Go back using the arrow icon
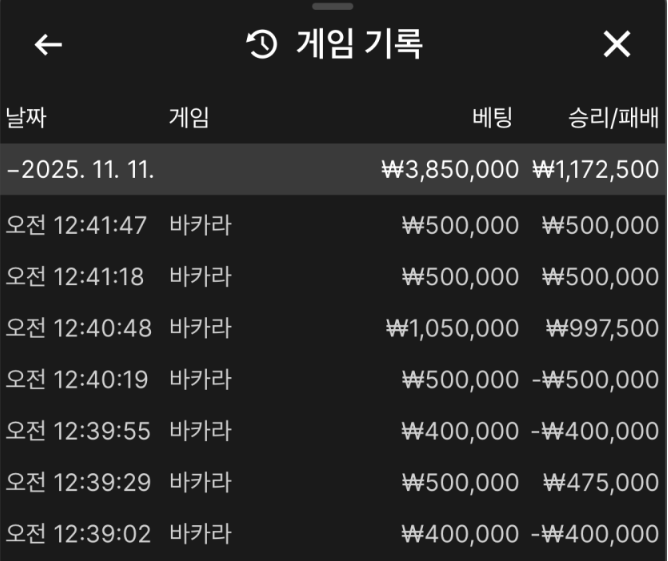 (48, 45)
